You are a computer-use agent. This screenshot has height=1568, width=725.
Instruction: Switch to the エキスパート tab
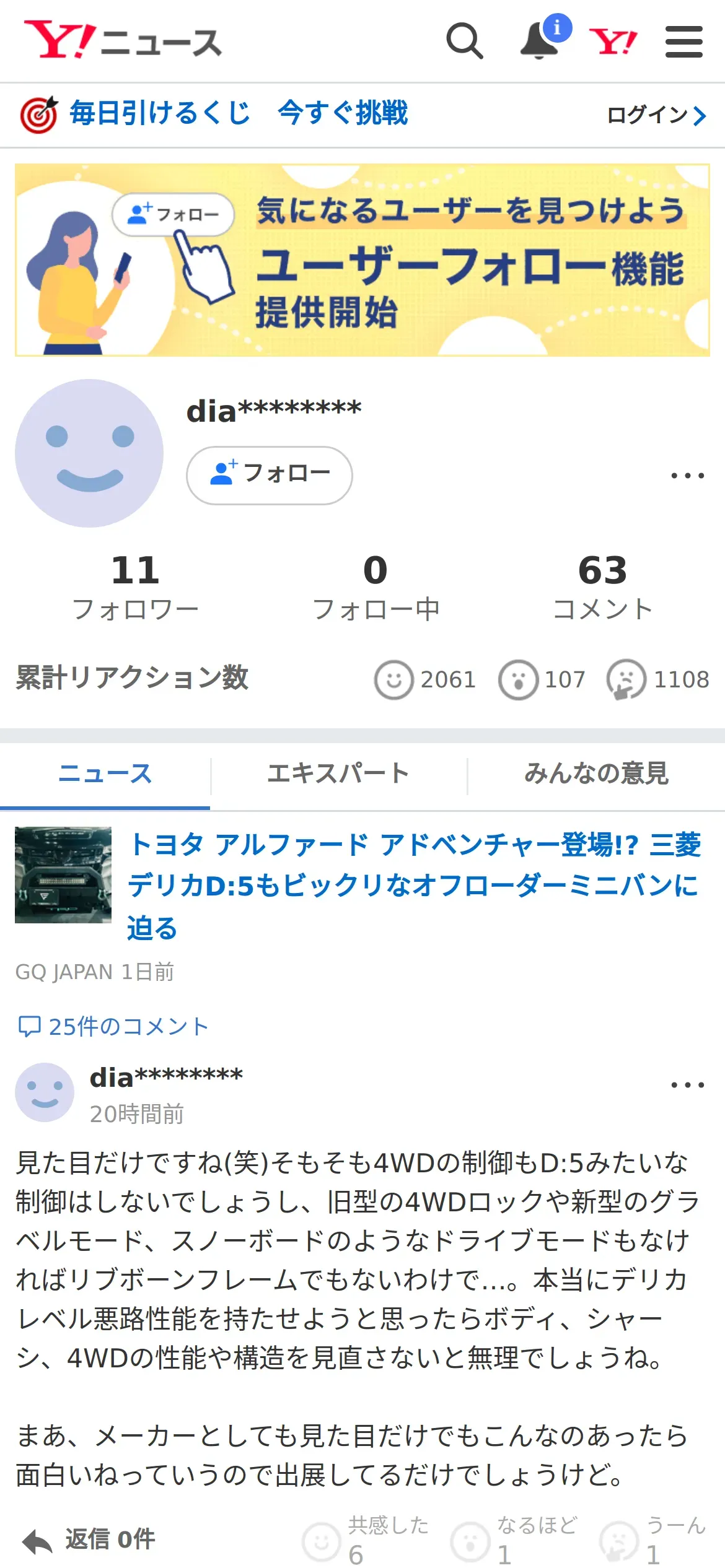point(338,774)
